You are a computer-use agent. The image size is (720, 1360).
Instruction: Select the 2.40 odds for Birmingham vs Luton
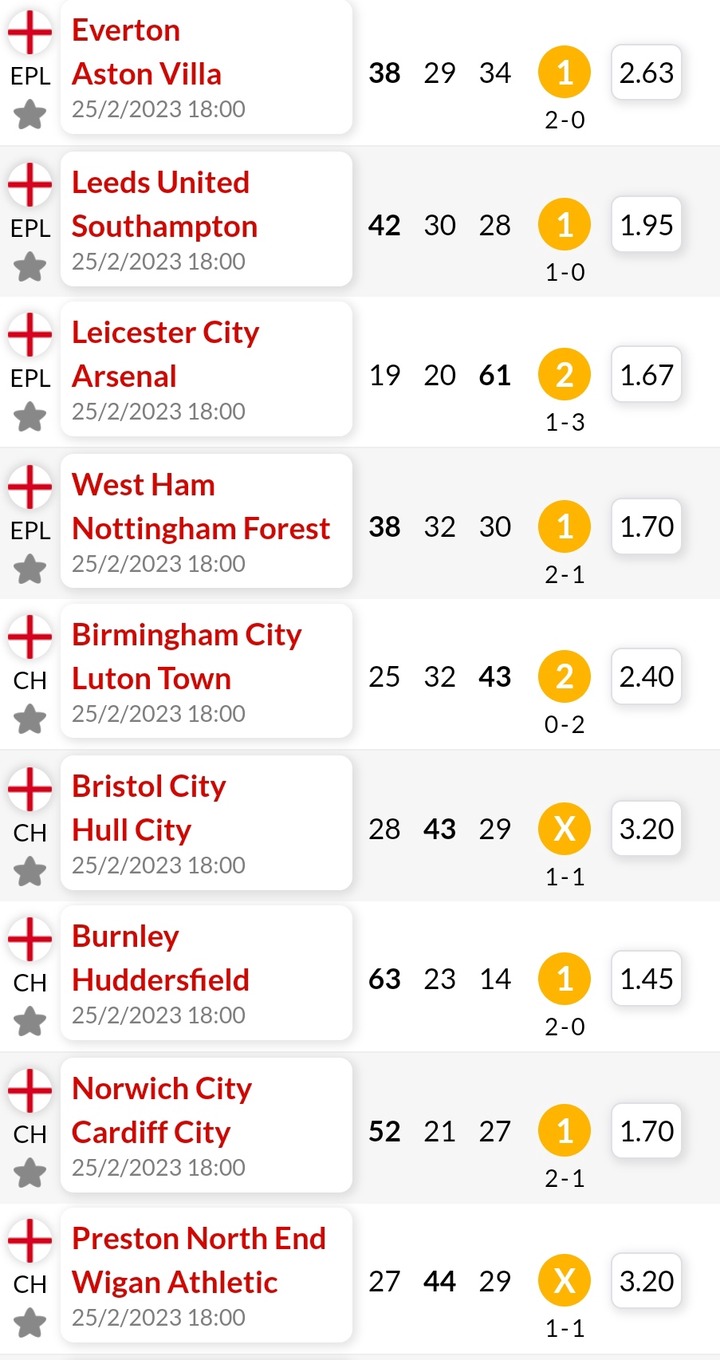coord(646,677)
